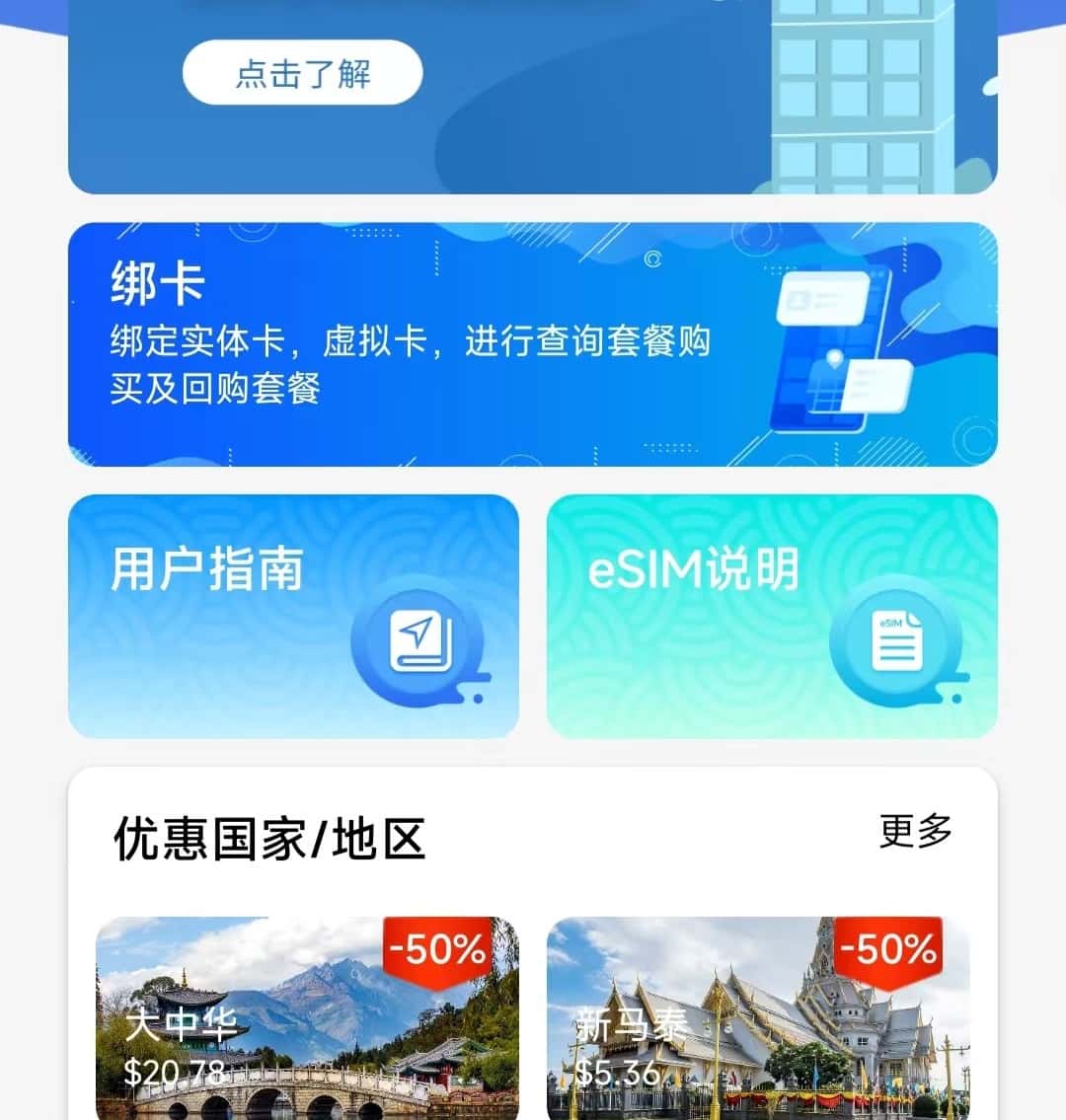Tap the location pin on the phone illustration
Screen dimensions: 1066x1120
[834, 360]
